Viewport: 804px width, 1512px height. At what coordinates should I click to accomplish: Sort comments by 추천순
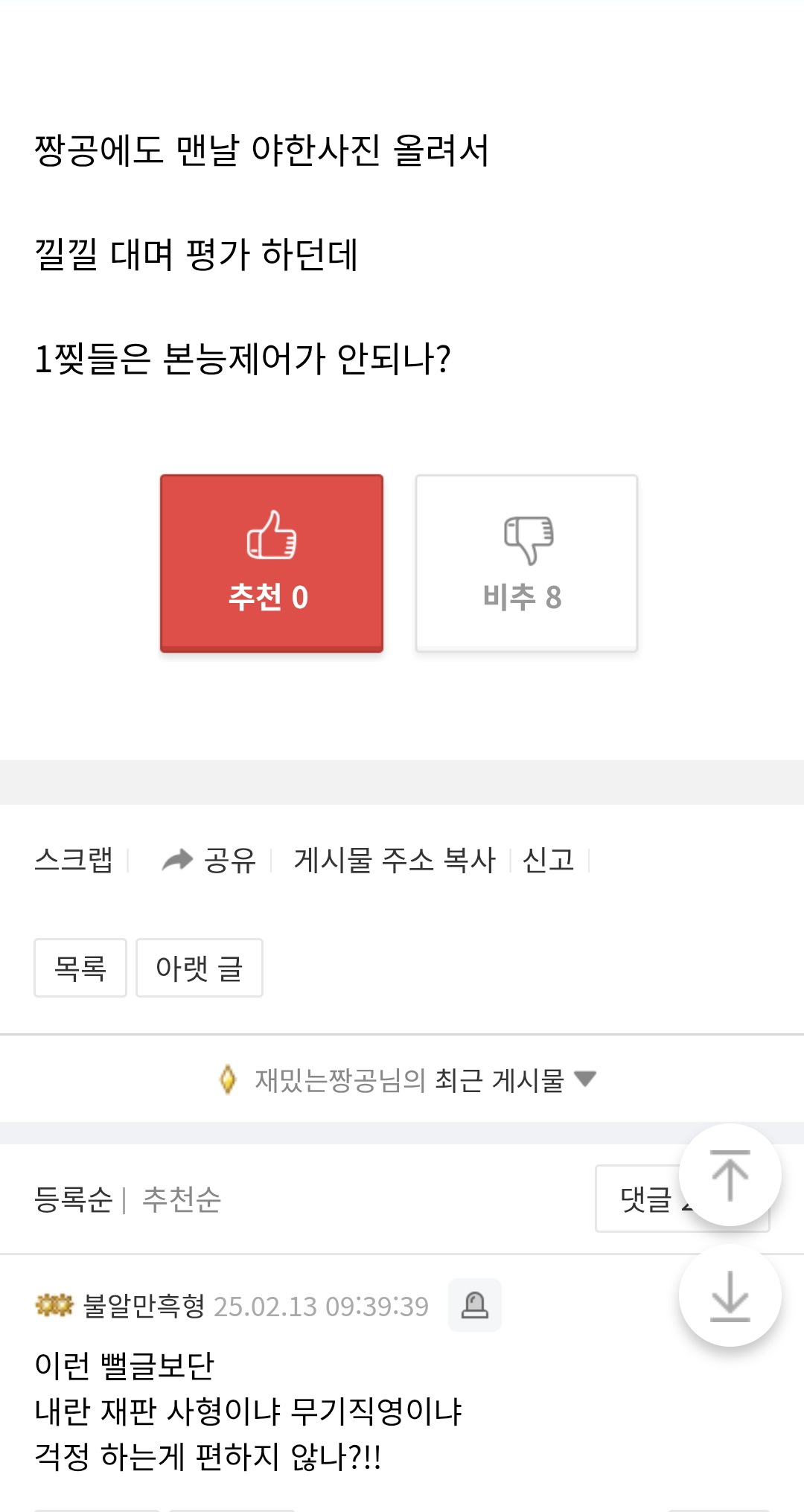tap(182, 1199)
